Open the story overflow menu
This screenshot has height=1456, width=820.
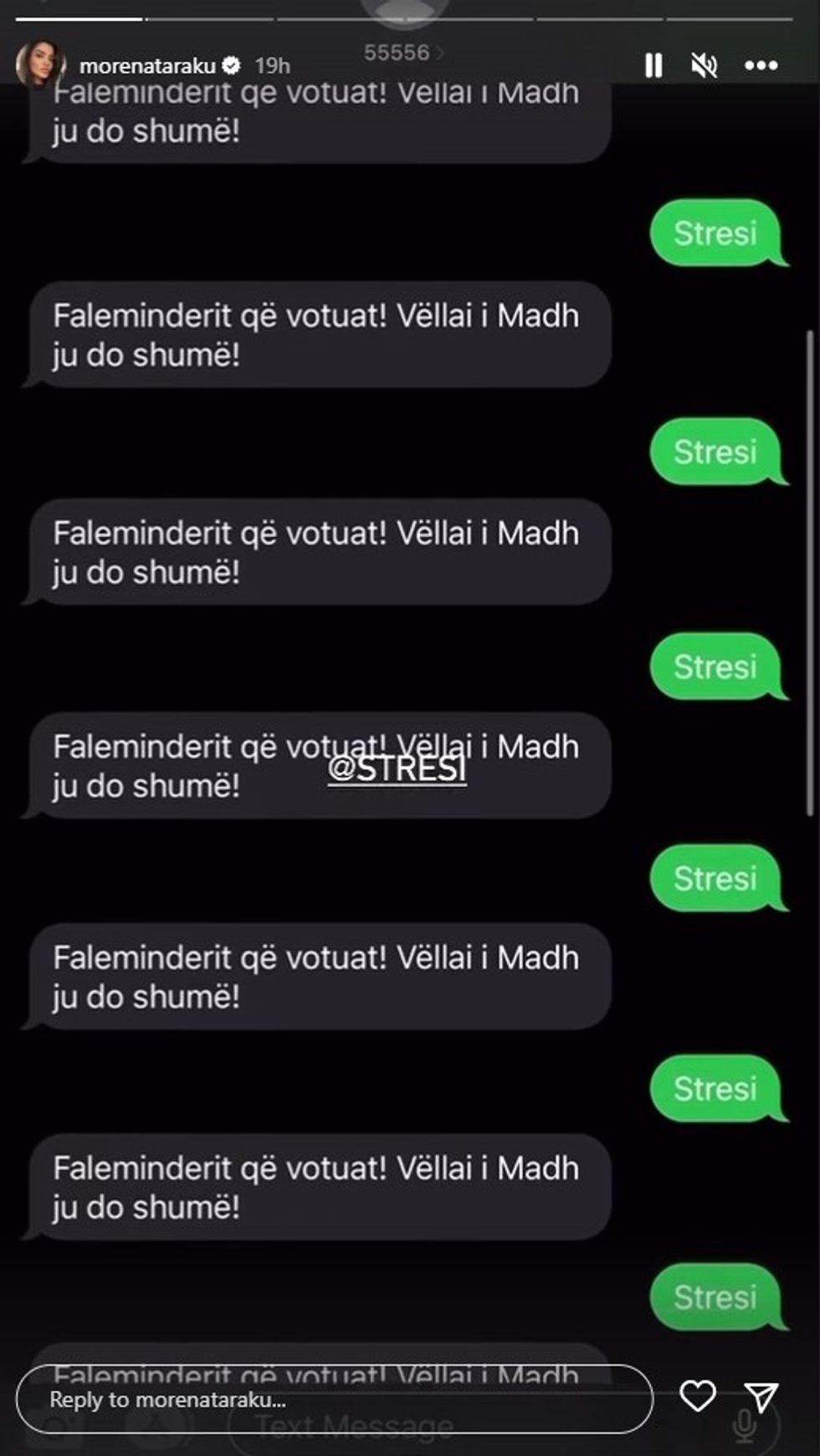pyautogui.click(x=761, y=65)
